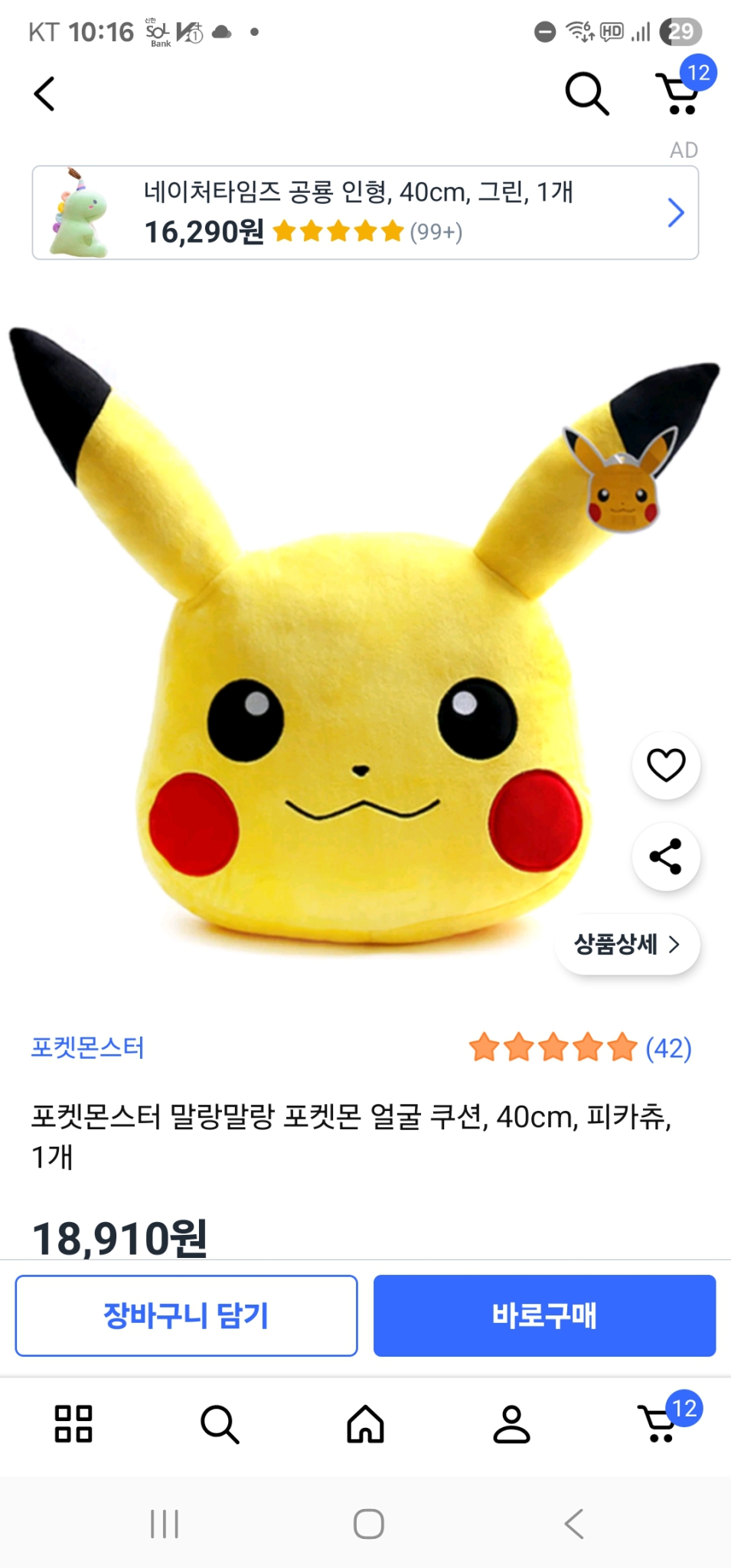731x1568 pixels.
Task: Open the cart from the bottom navigation
Action: point(658,1426)
